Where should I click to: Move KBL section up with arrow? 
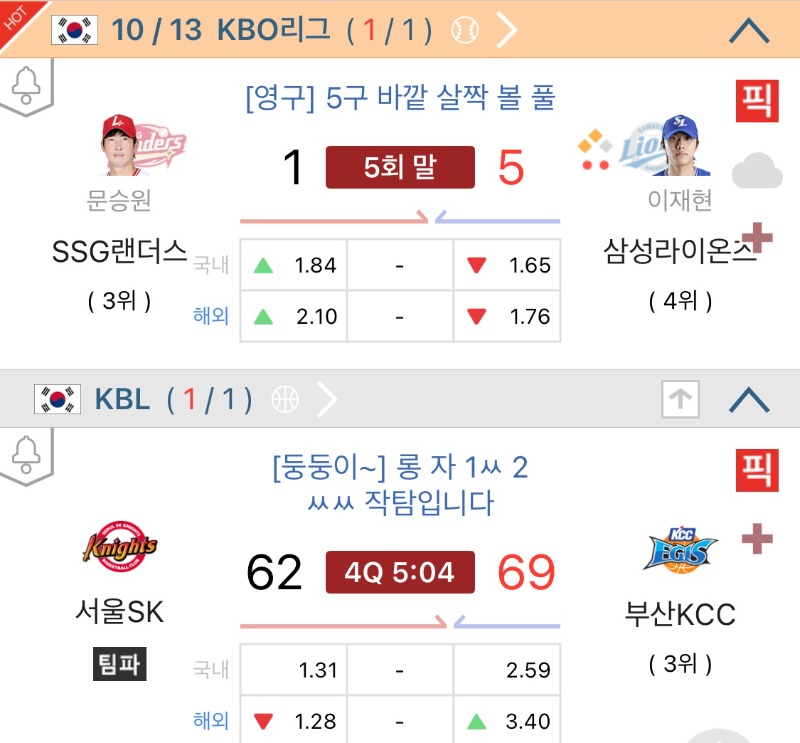tap(680, 400)
